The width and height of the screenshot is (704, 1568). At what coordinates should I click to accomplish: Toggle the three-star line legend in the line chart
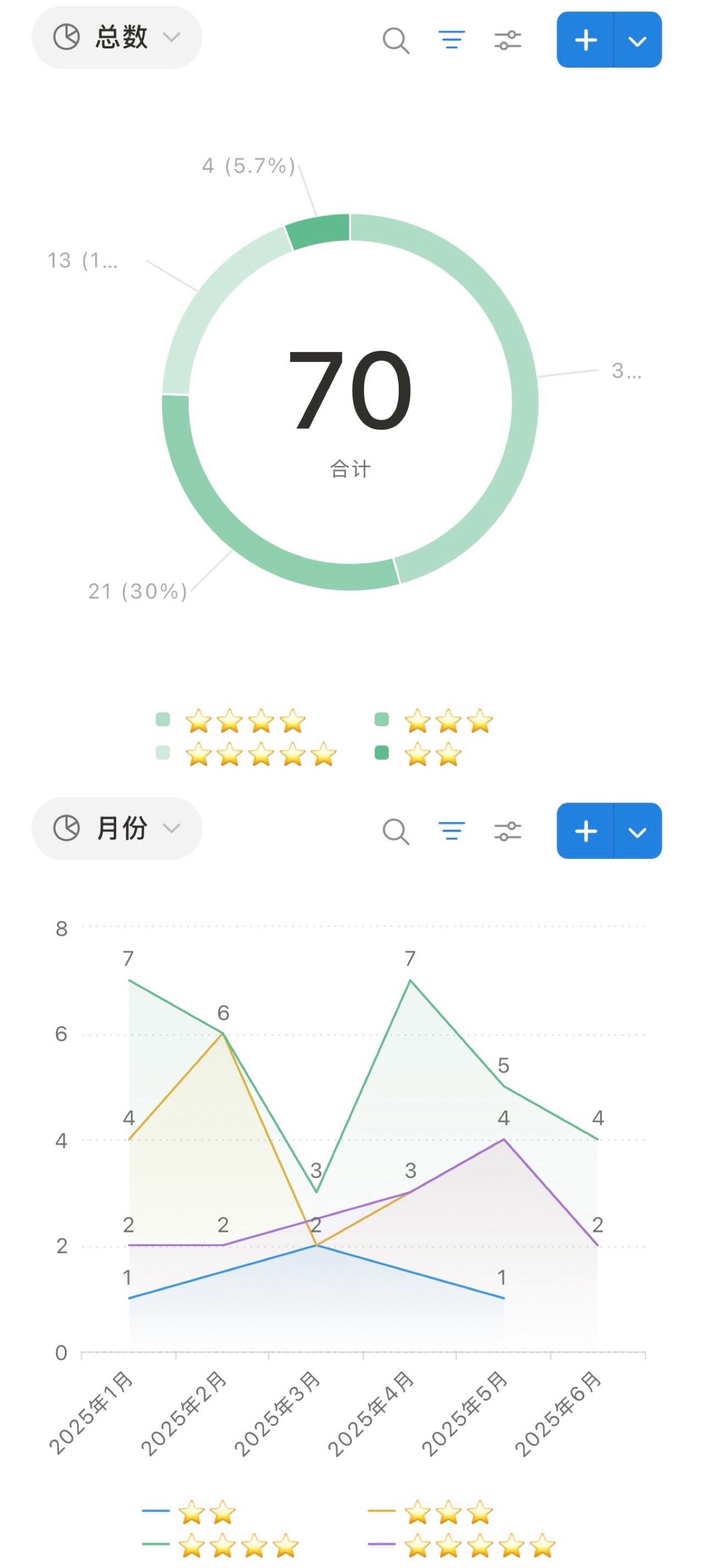(x=431, y=1512)
